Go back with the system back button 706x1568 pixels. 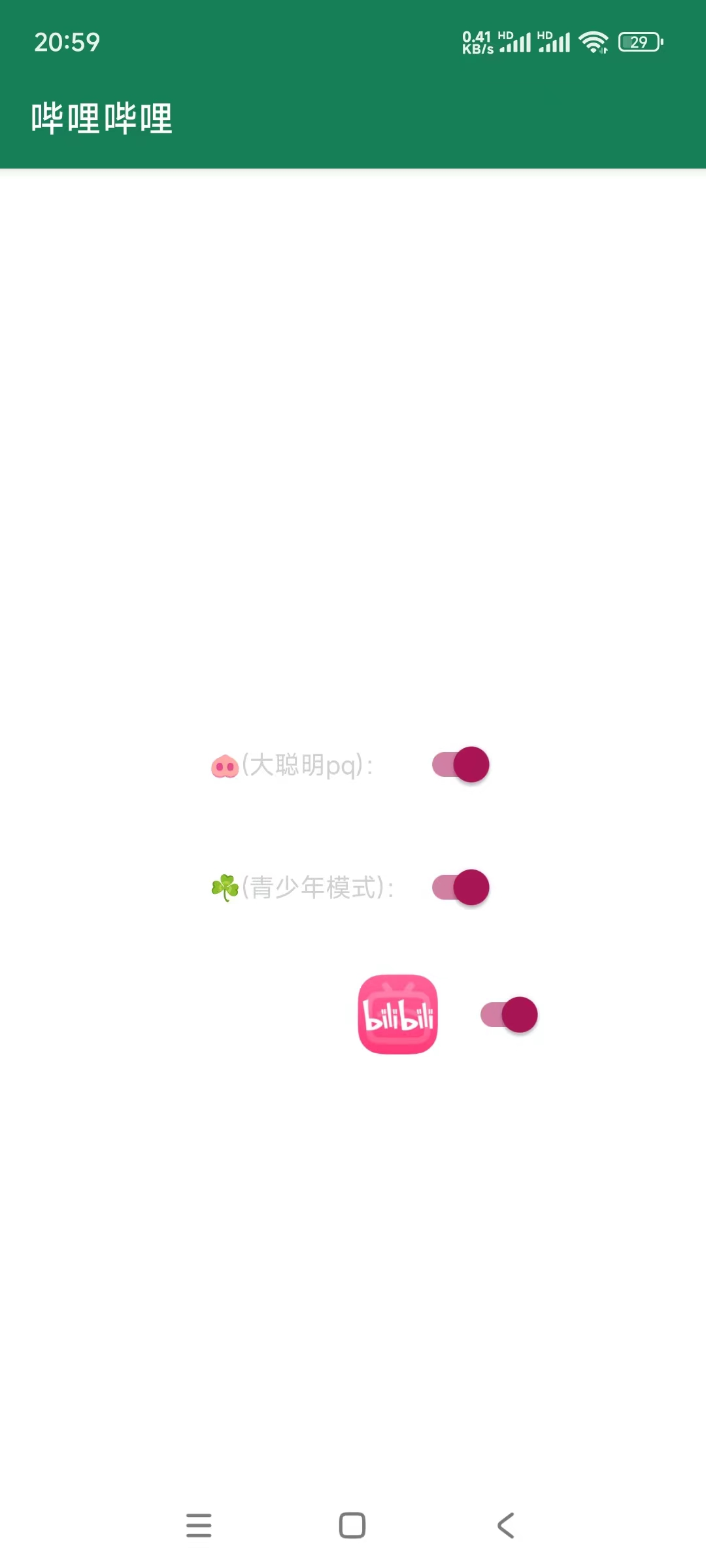(506, 1526)
